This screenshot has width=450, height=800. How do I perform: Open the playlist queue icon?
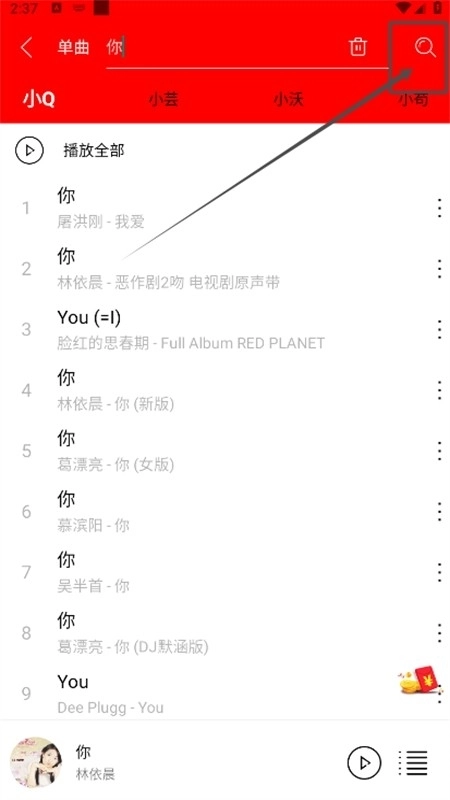pos(413,763)
